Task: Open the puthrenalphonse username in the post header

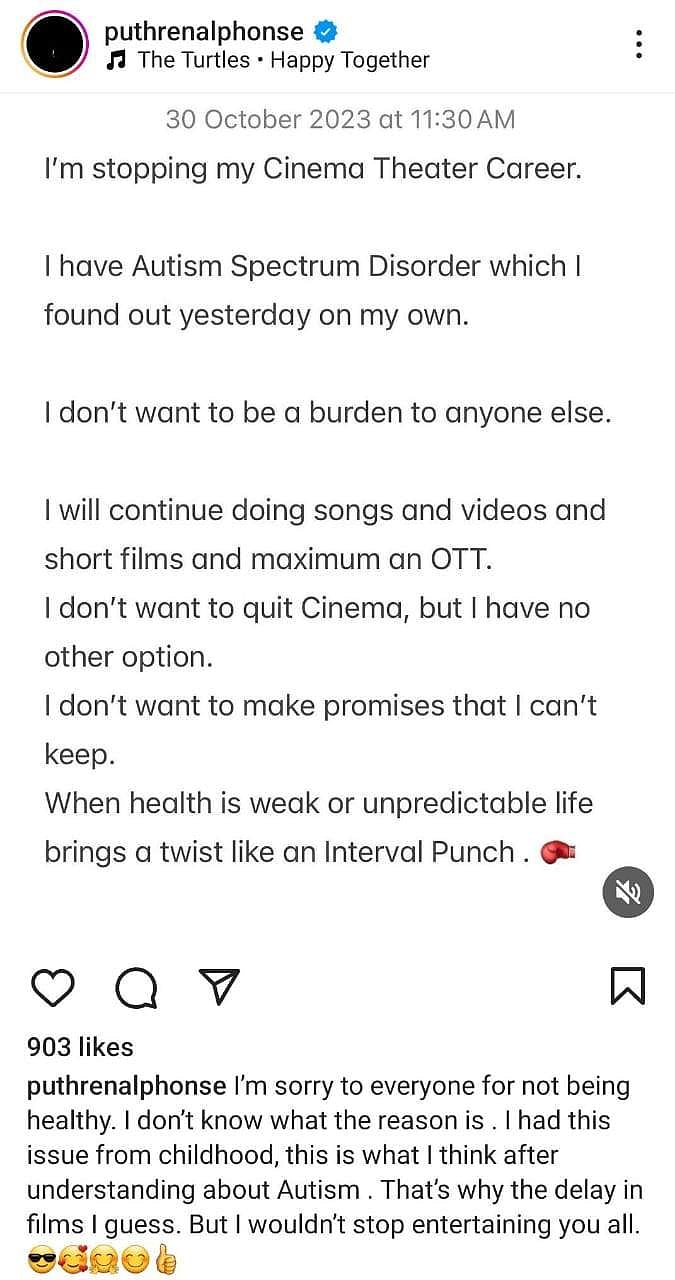Action: coord(203,32)
